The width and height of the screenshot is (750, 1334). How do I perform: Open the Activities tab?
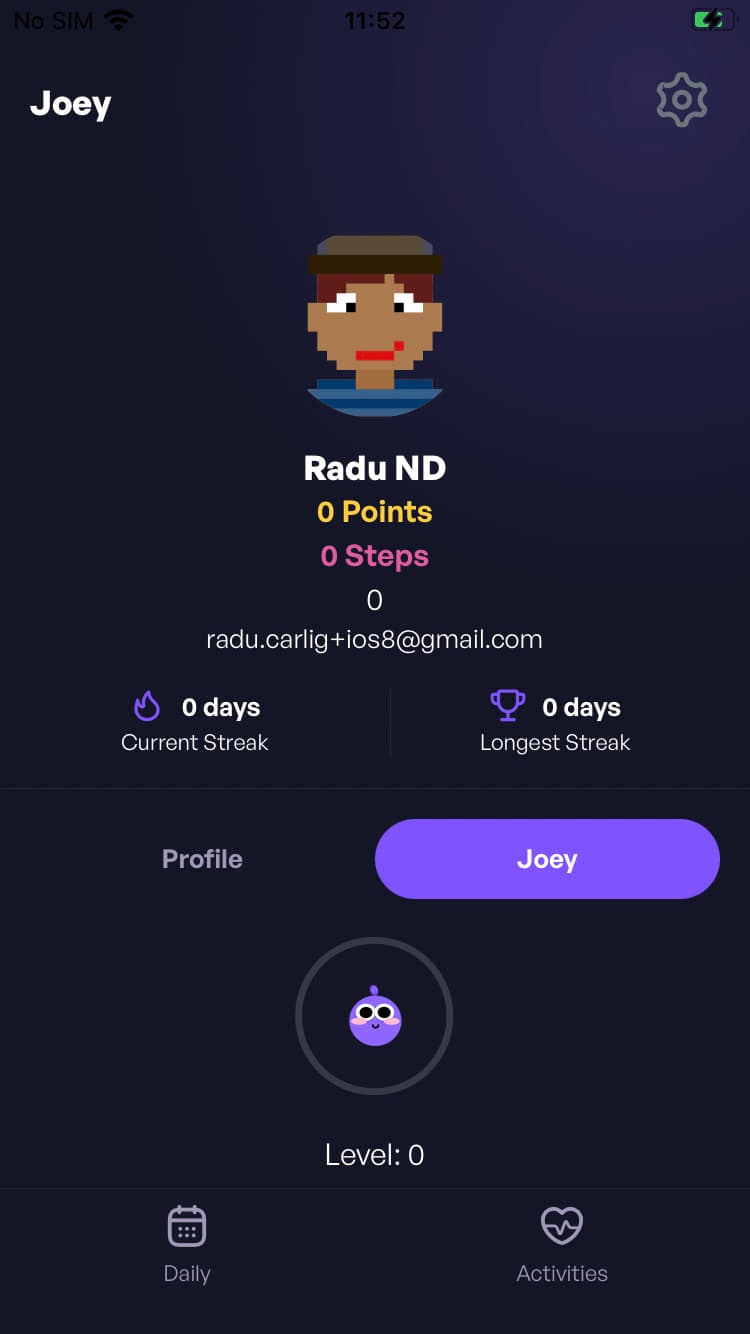562,1243
